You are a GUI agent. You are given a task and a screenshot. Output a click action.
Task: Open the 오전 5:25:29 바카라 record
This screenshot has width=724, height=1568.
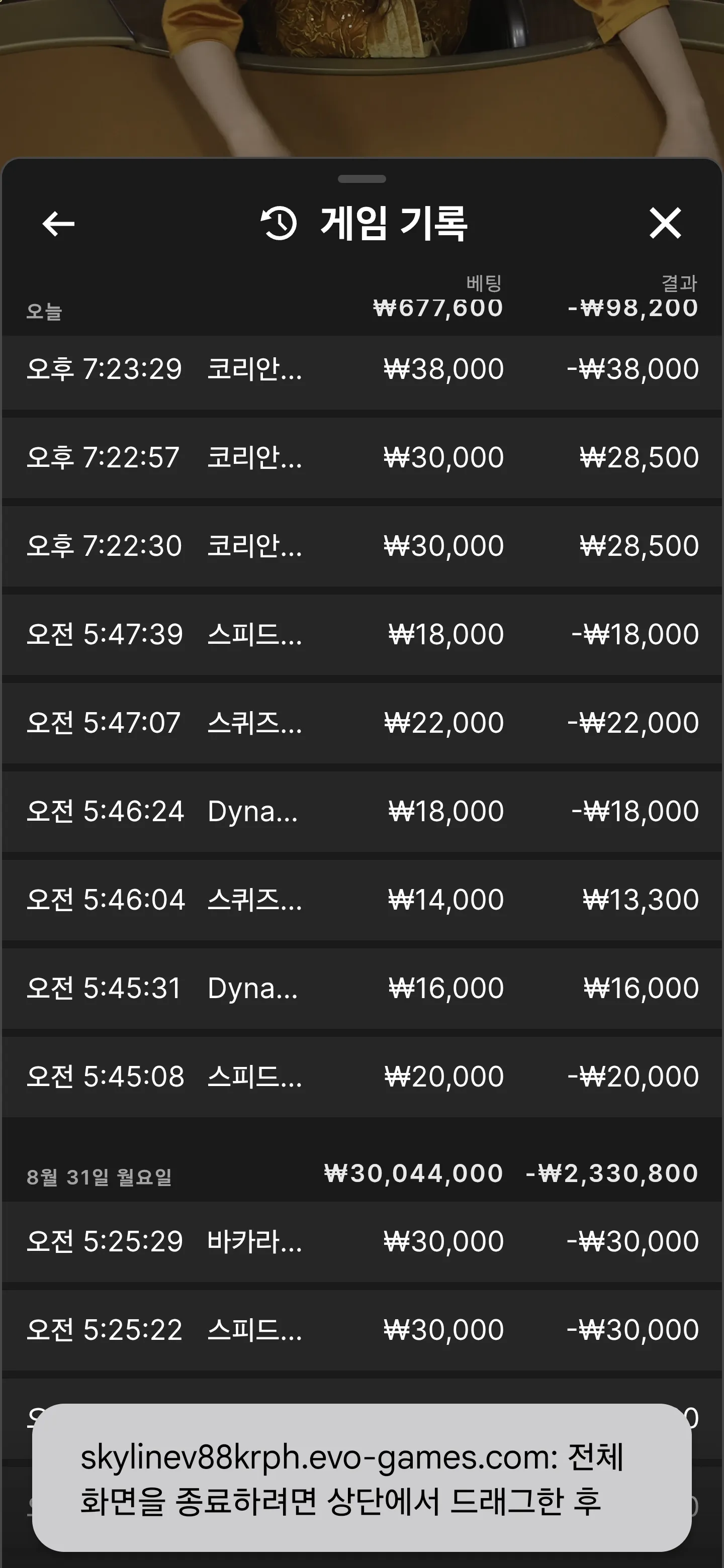point(363,1242)
